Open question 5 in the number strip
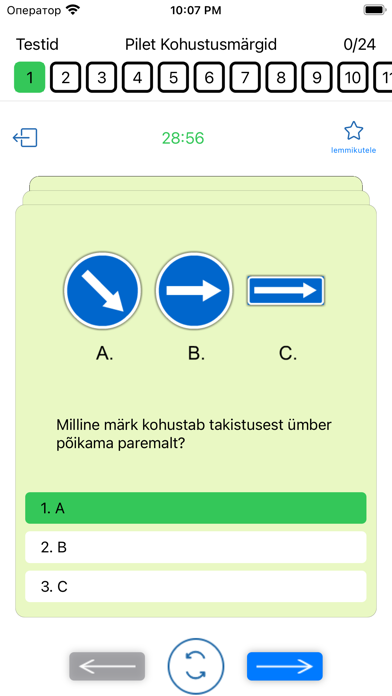 click(174, 77)
